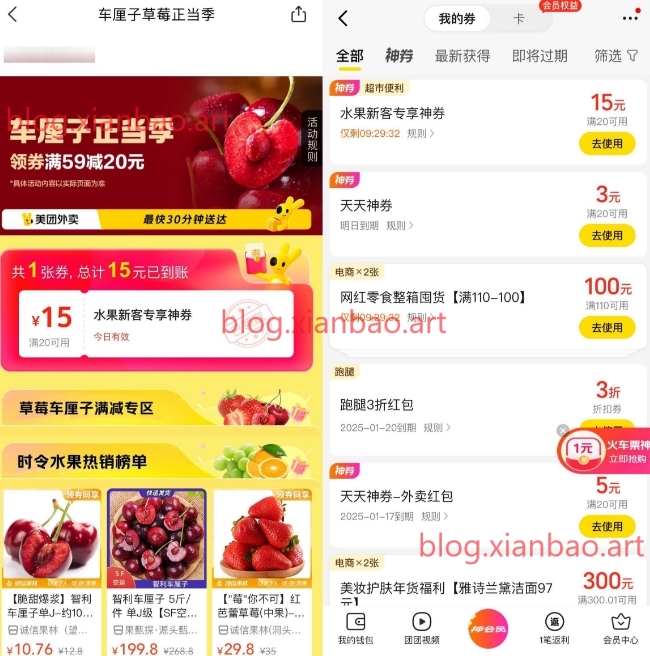Open the three-dot overflow menu
The image size is (650, 656).
point(630,18)
